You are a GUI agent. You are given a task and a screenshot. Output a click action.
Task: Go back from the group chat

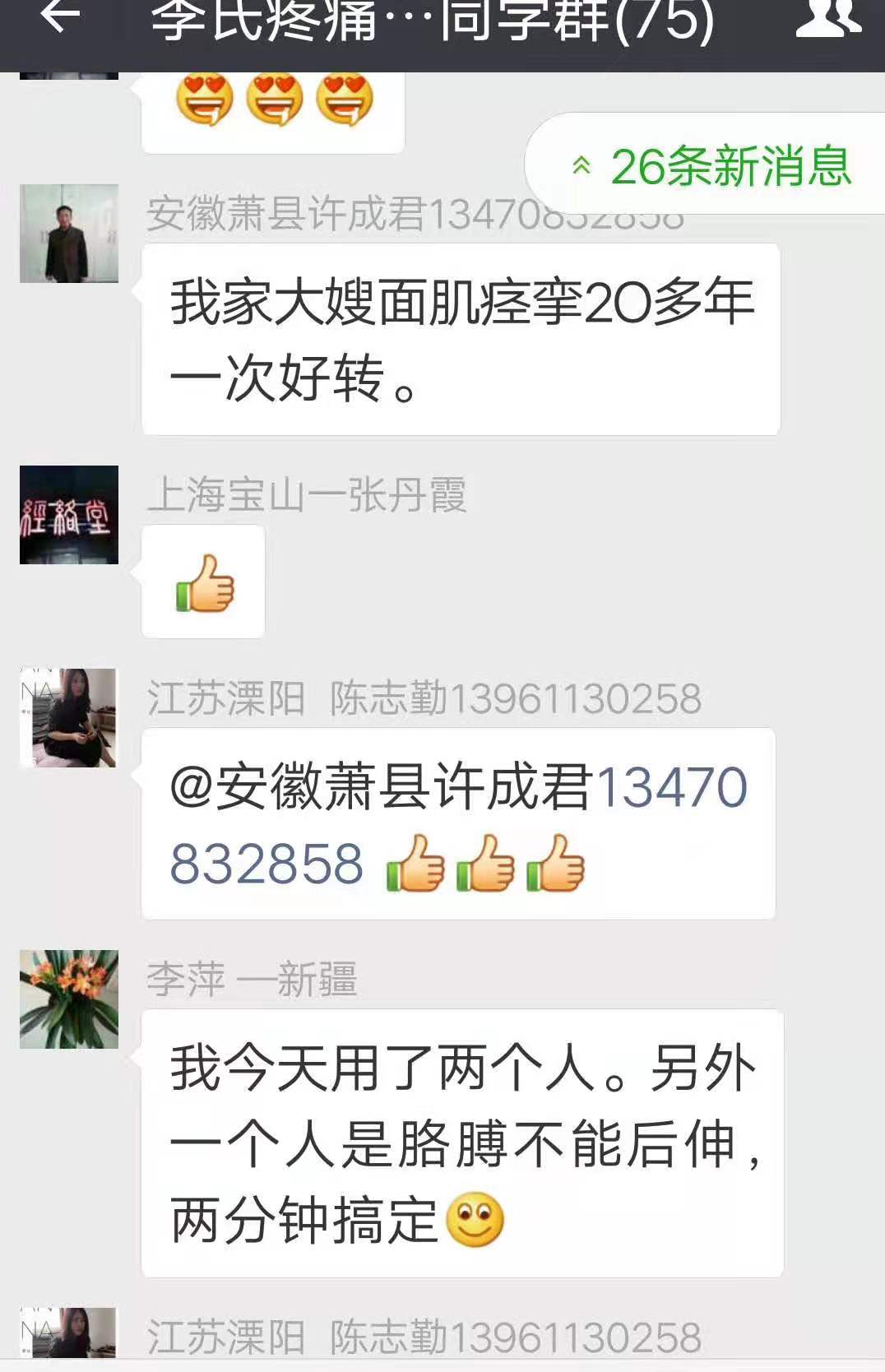coord(59,18)
